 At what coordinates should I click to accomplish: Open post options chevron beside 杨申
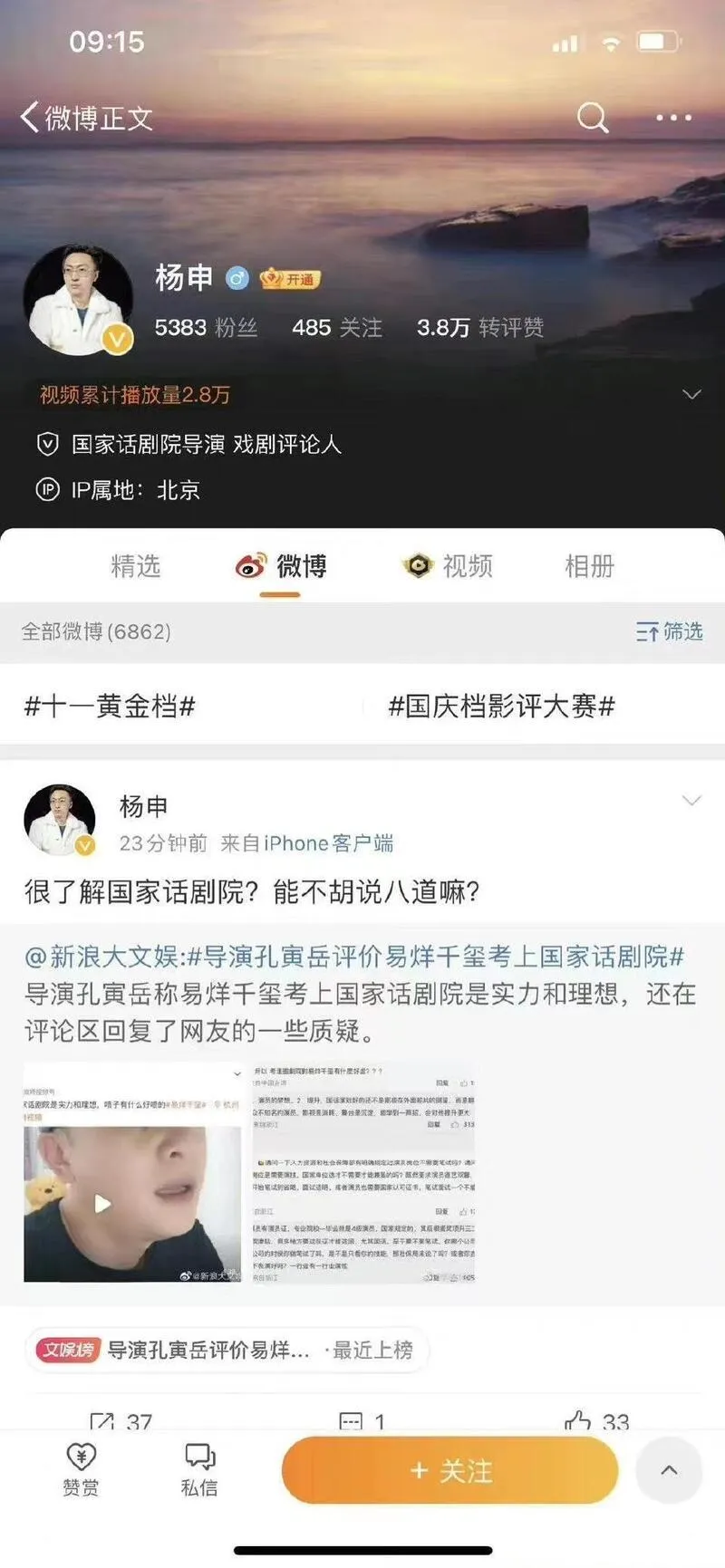[691, 801]
